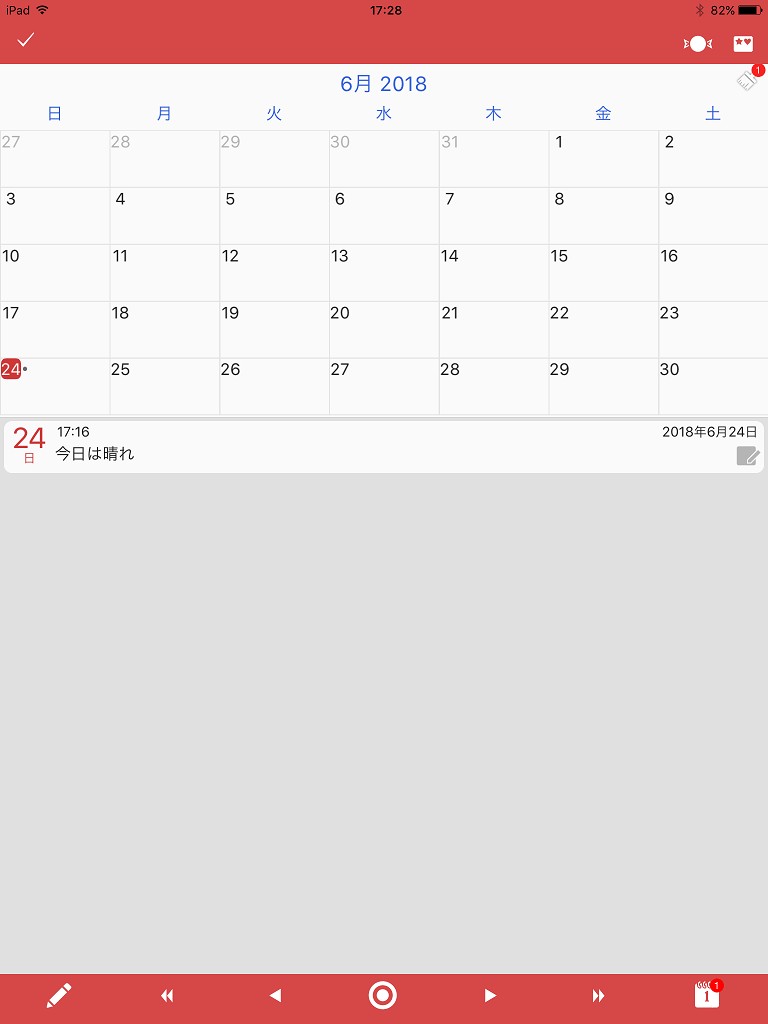Select June 15 on the calendar
The image size is (768, 1024).
603,272
